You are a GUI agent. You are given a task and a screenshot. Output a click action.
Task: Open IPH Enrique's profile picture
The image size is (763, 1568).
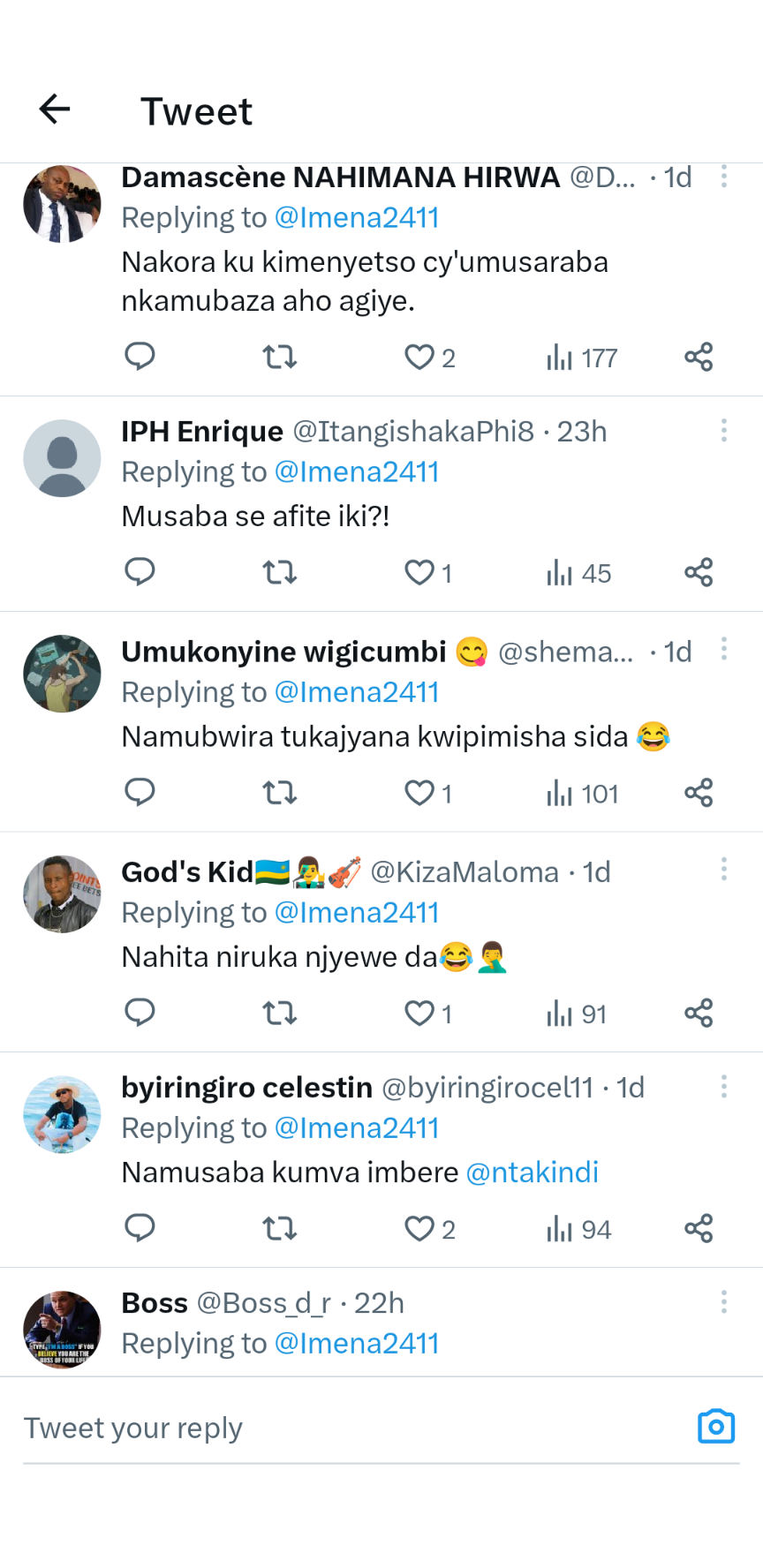62,458
